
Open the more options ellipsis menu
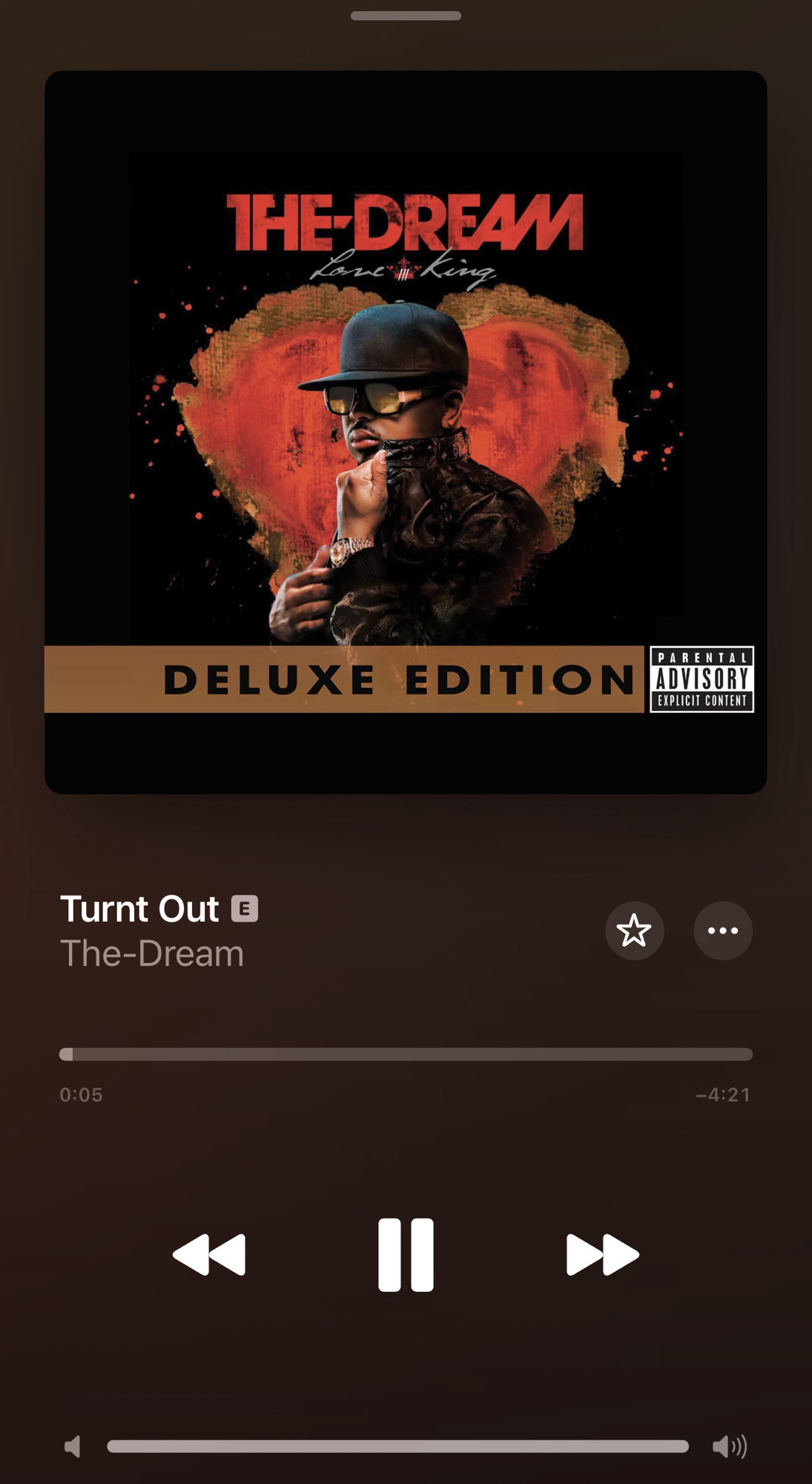(x=723, y=930)
